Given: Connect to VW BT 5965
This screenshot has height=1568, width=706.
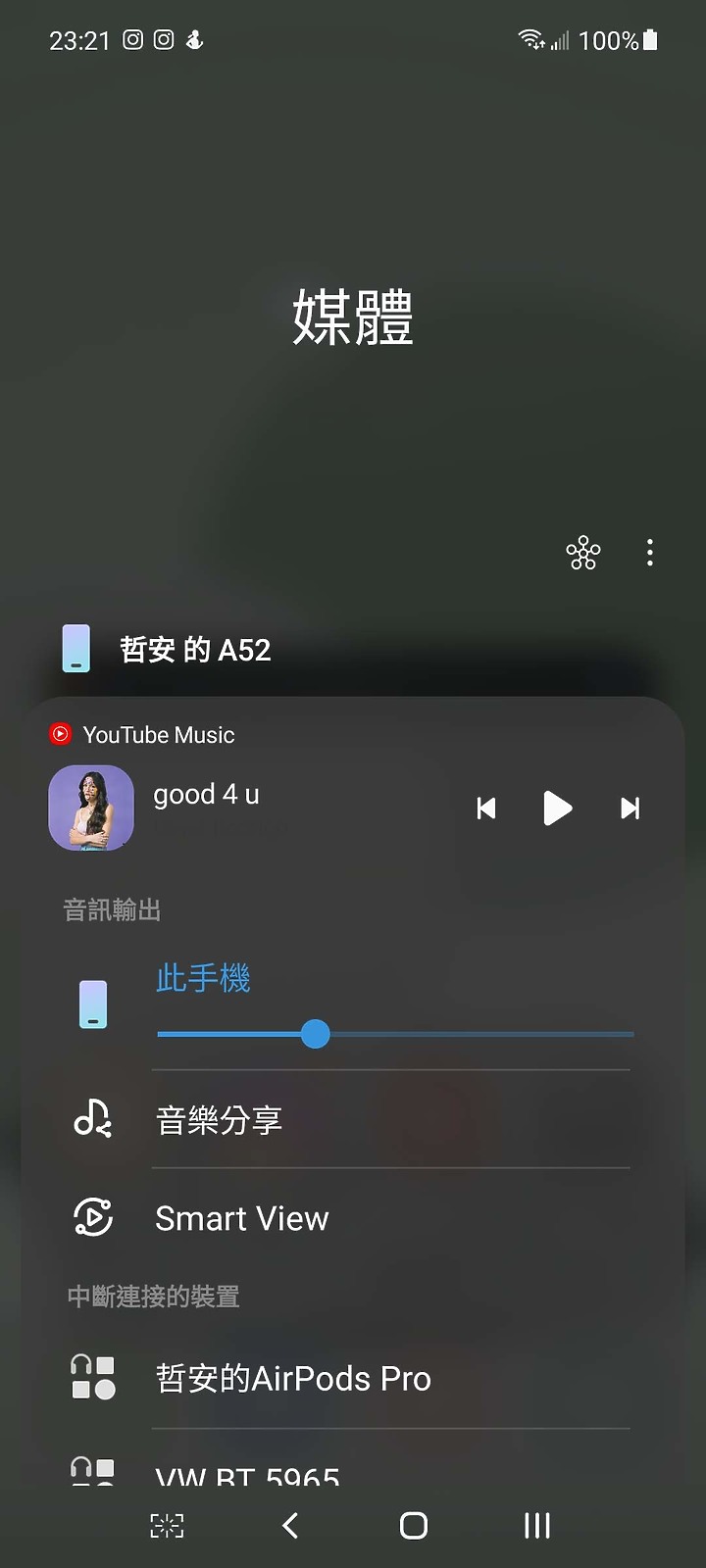Looking at the screenshot, I should pyautogui.click(x=247, y=1473).
